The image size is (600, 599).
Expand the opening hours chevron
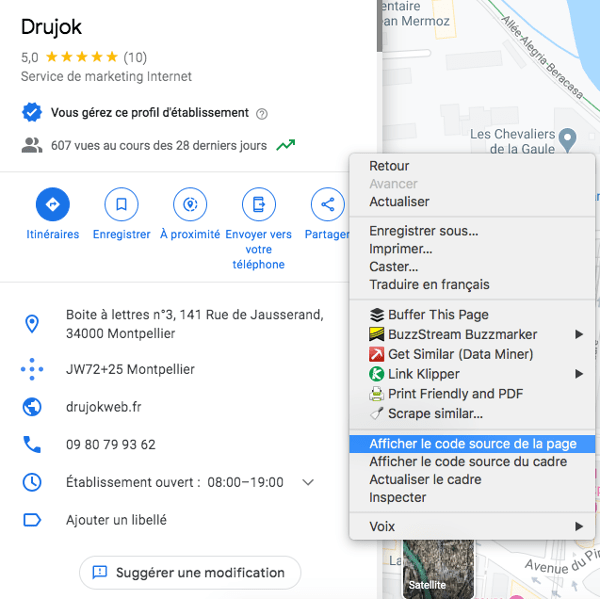[x=308, y=482]
